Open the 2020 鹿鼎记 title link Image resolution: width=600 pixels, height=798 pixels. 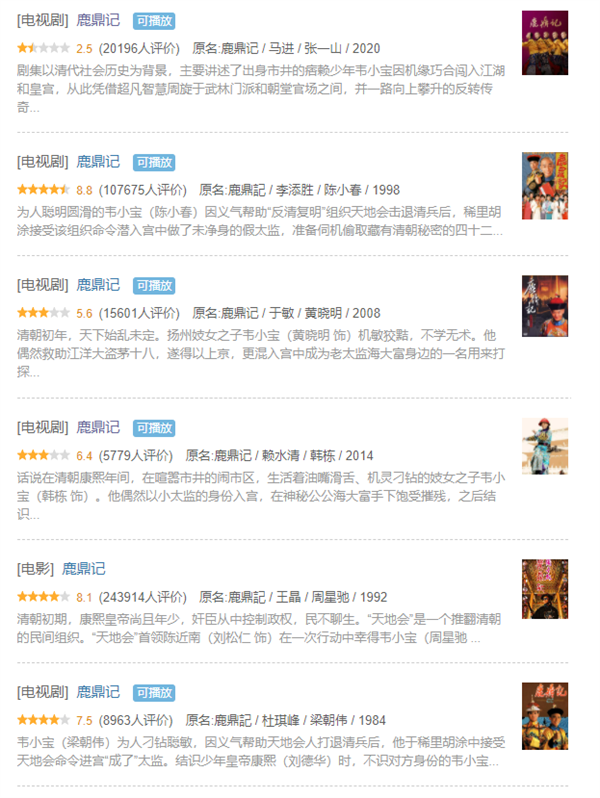(98, 20)
